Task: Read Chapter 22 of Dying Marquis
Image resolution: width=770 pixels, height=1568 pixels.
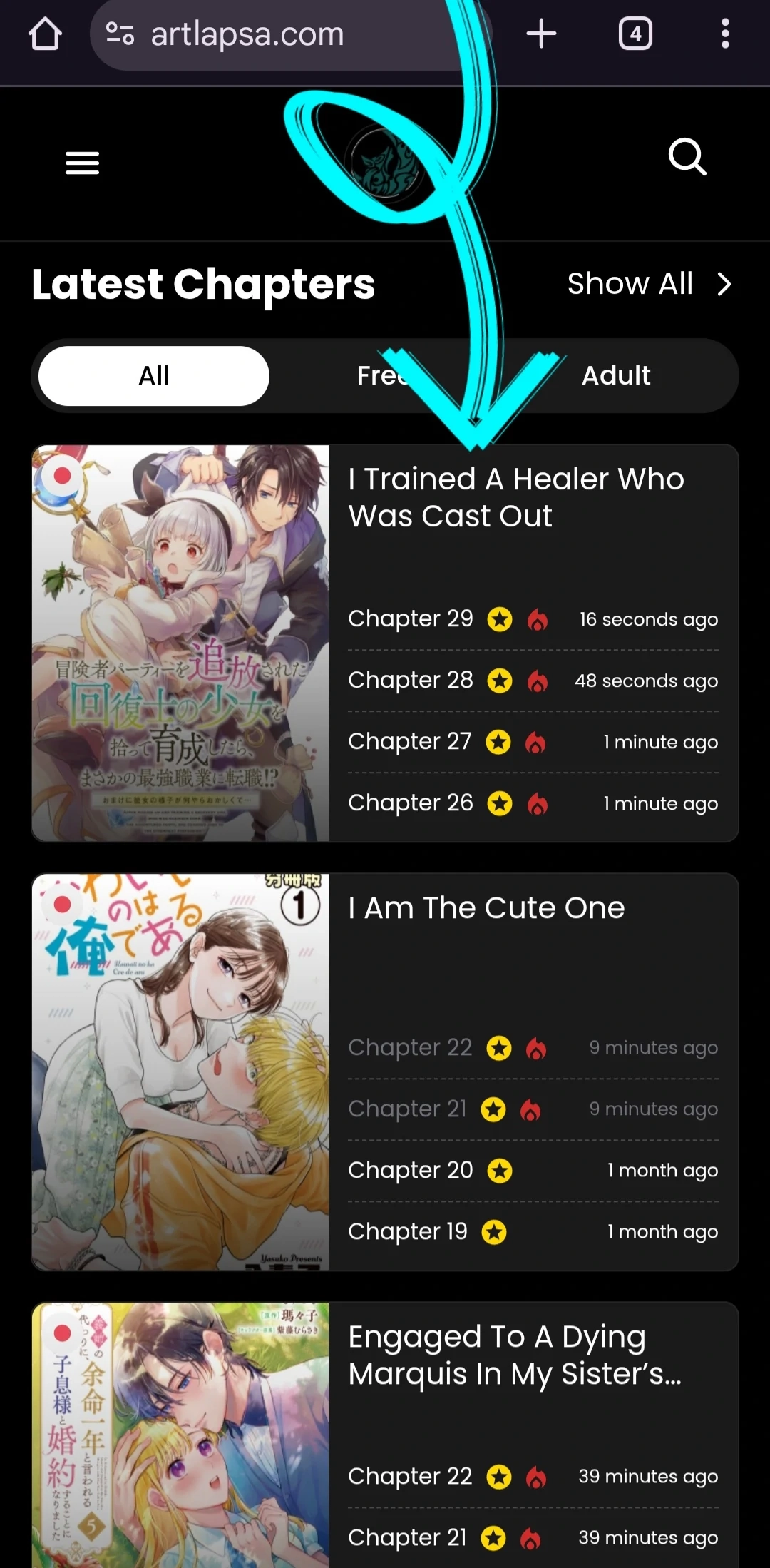Action: pyautogui.click(x=410, y=1476)
